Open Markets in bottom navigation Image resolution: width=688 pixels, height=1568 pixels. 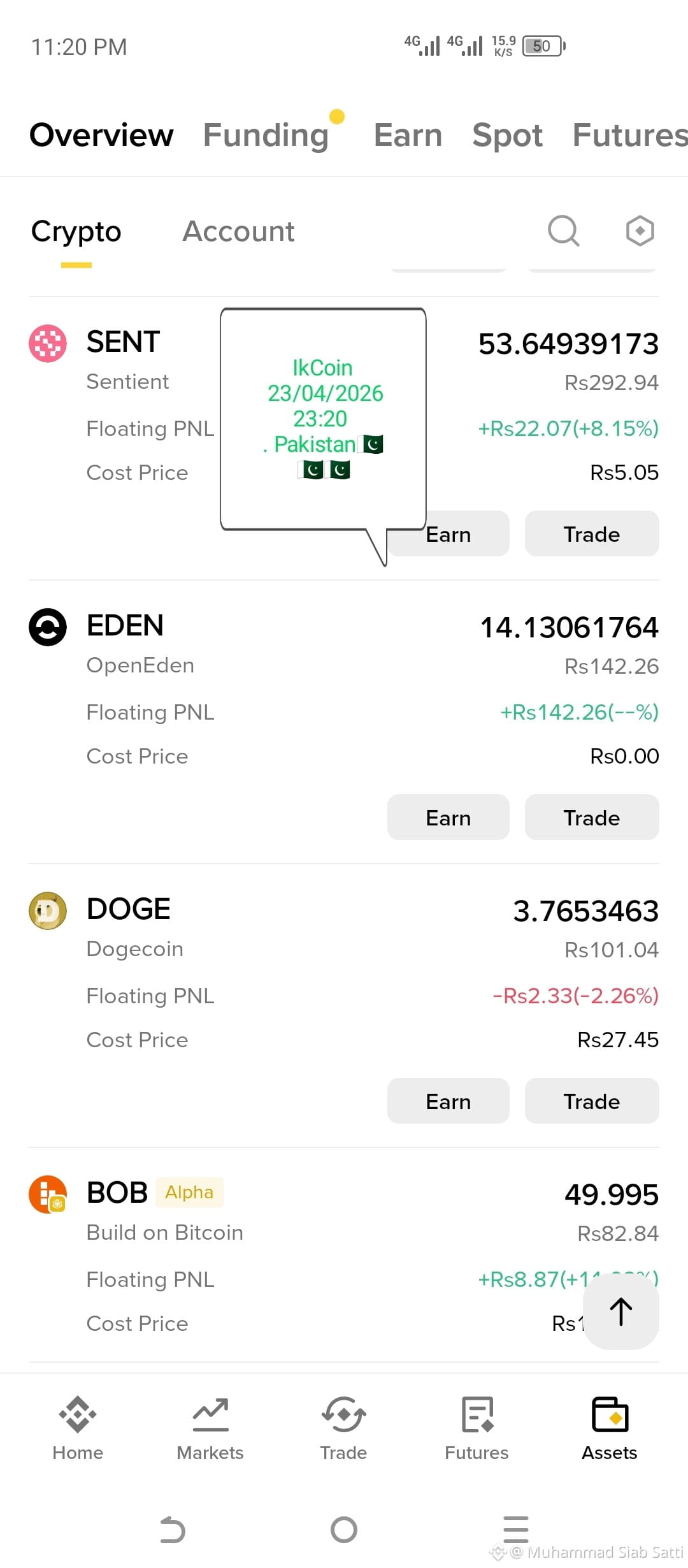pyautogui.click(x=210, y=1428)
